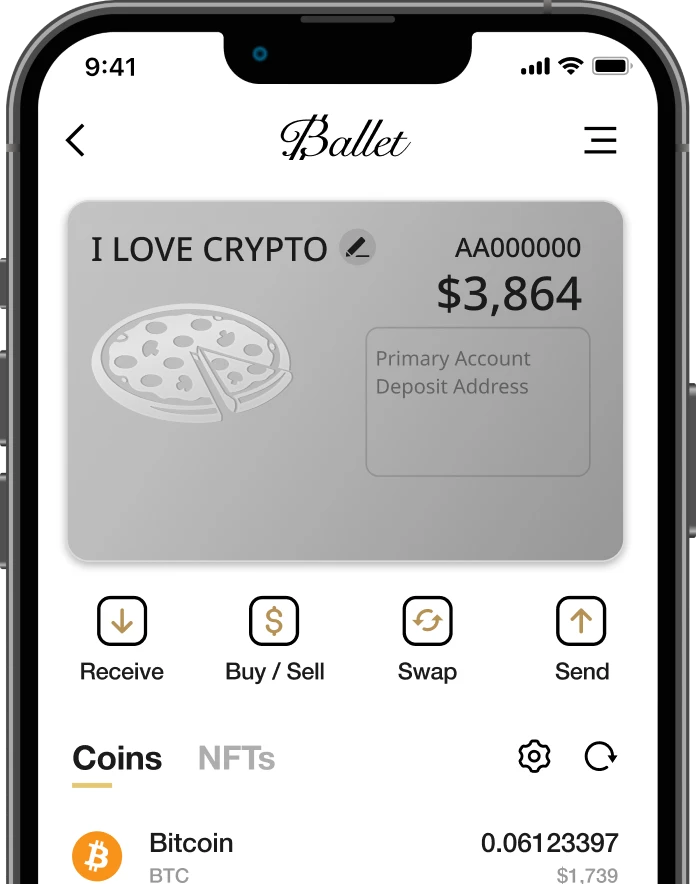Refresh the coin balances
Screen dimensions: 696x884
[600, 757]
